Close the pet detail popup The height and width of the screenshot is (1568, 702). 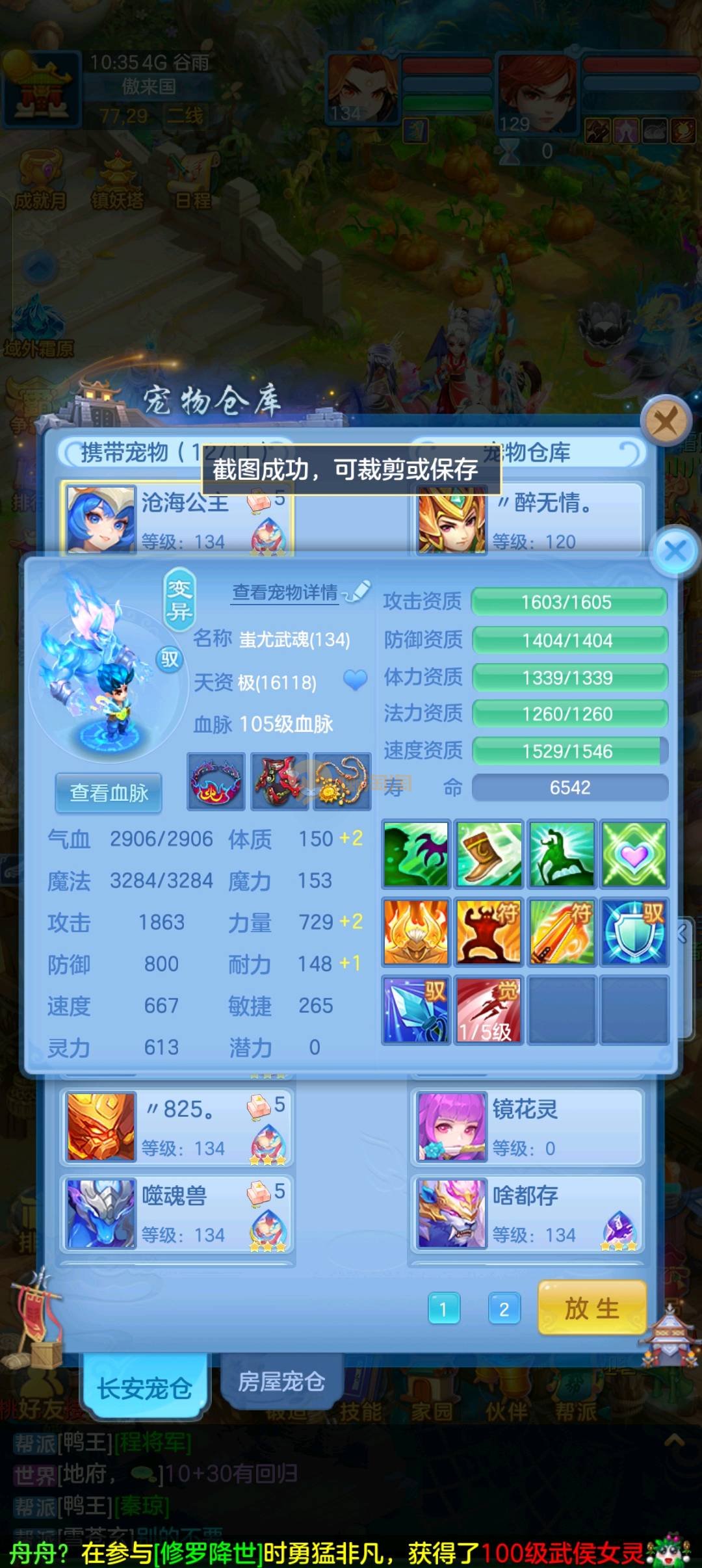[x=675, y=551]
